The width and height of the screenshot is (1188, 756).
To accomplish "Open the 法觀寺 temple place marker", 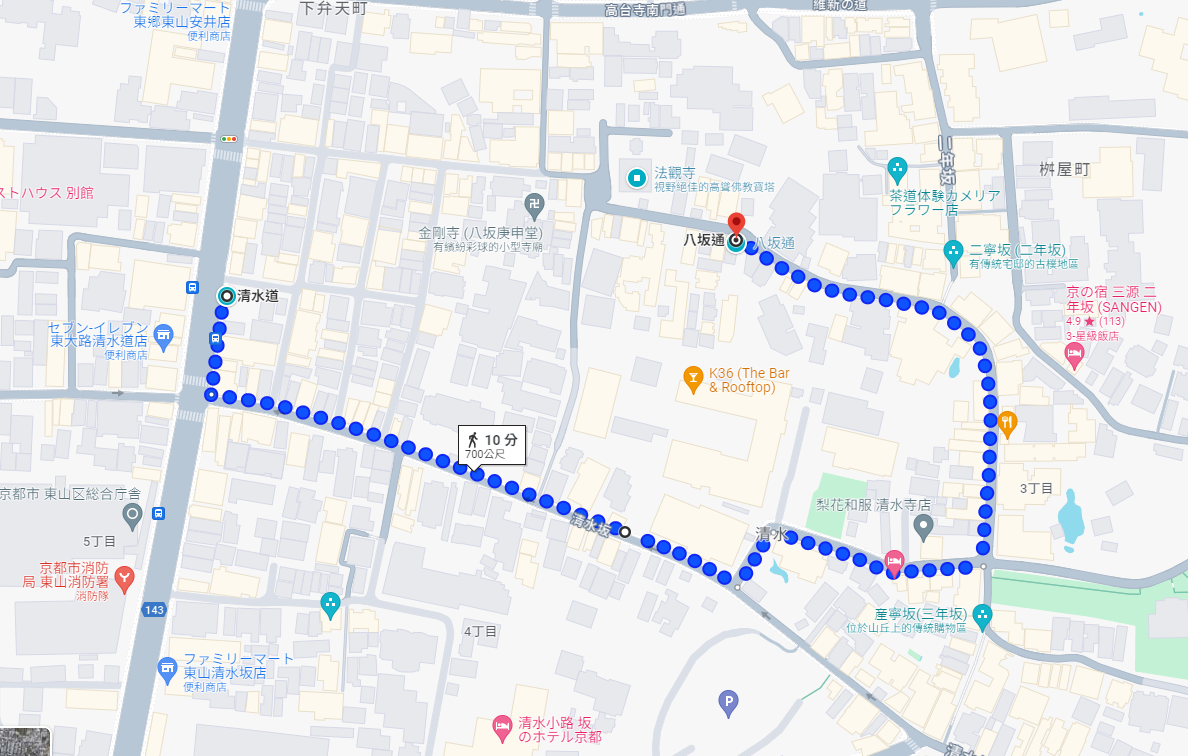I will (636, 179).
